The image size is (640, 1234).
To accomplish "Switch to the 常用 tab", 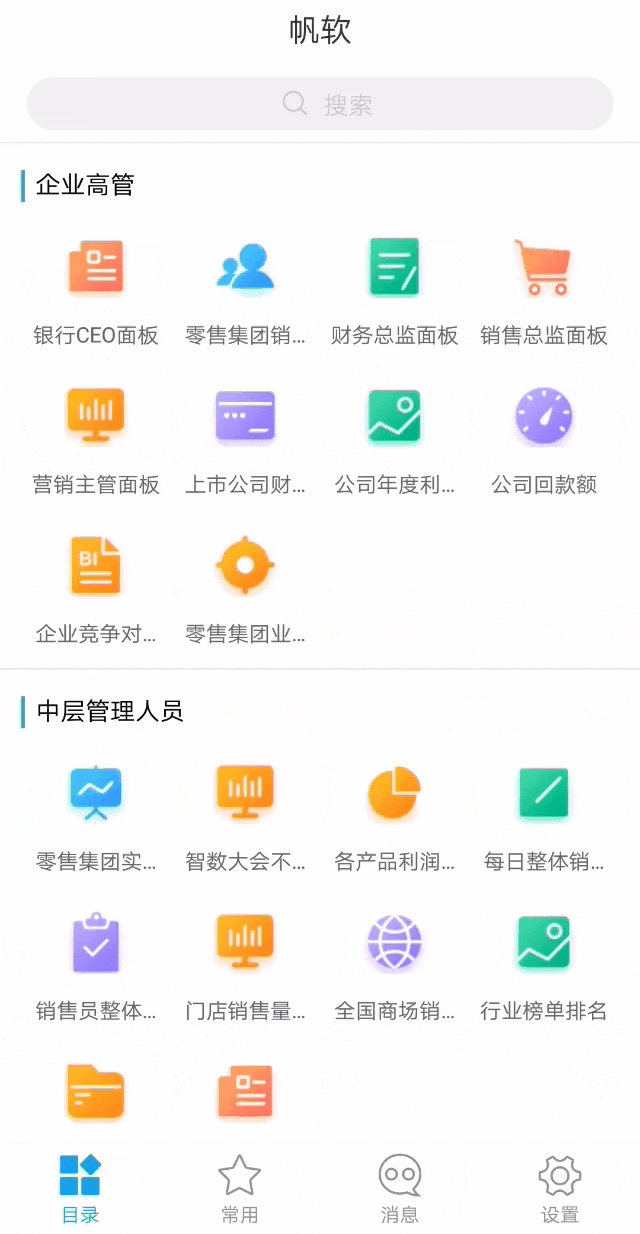I will pos(240,1190).
